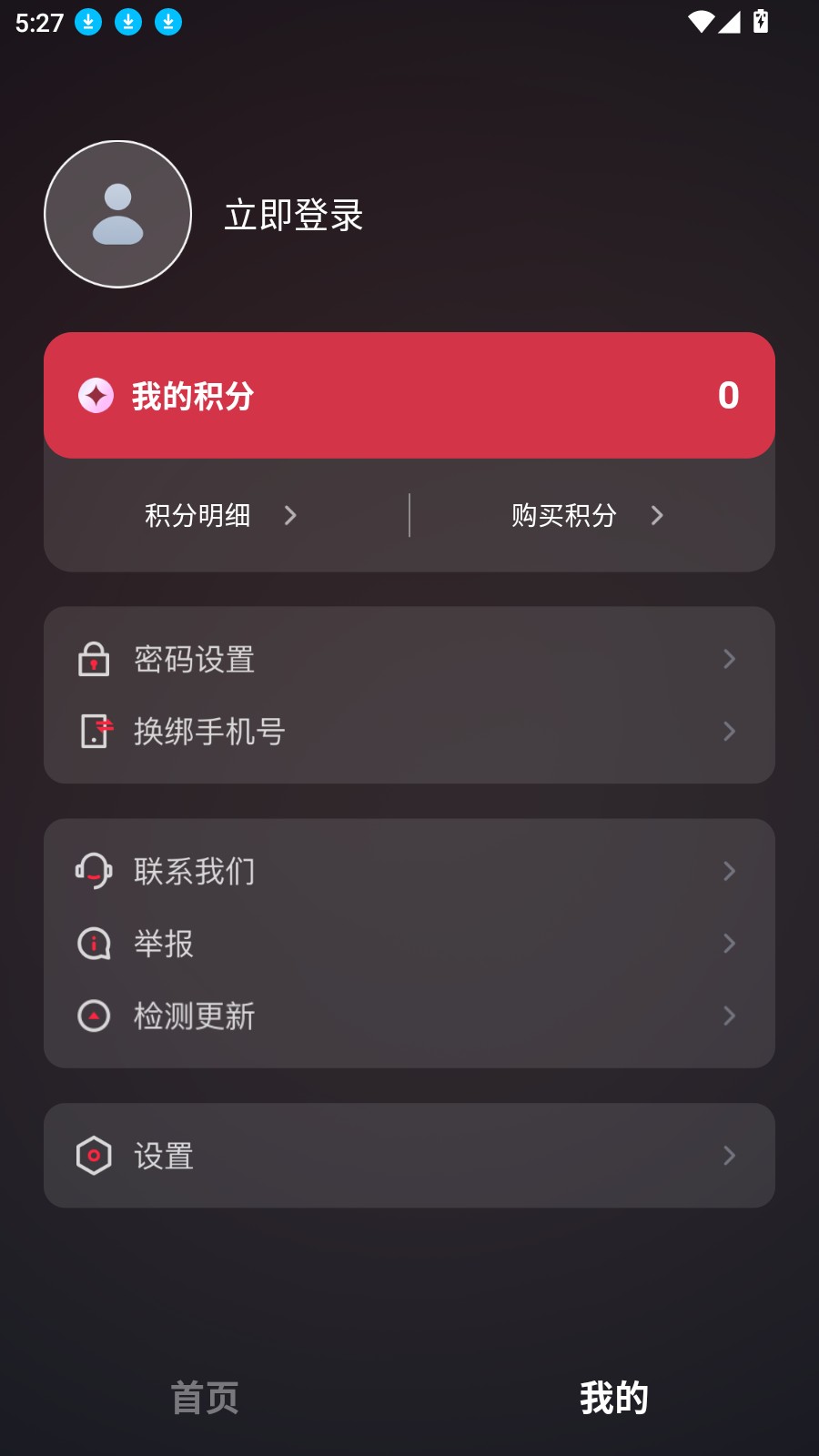Image resolution: width=819 pixels, height=1456 pixels.
Task: Click the points balance showing 0
Action: click(728, 395)
